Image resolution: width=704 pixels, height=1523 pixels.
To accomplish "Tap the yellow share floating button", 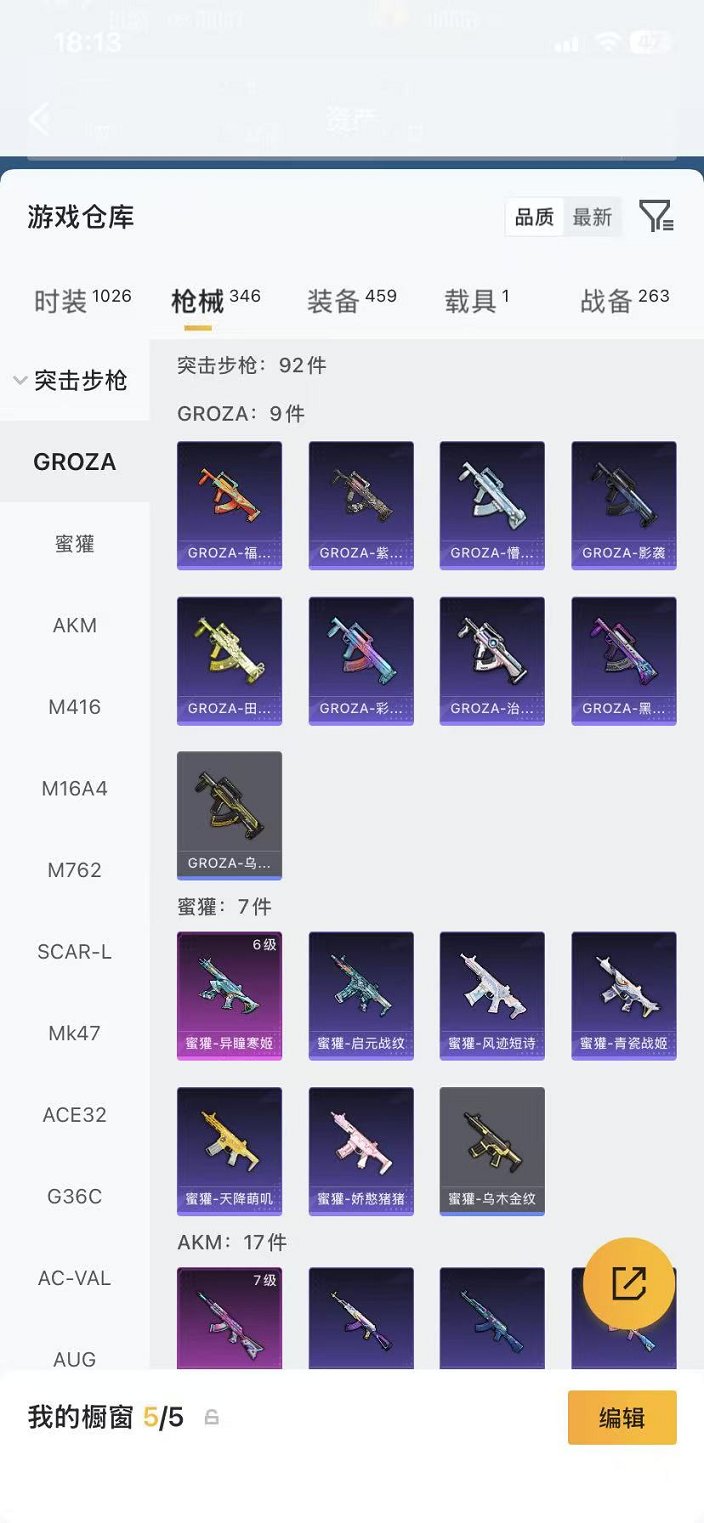I will [x=628, y=1284].
